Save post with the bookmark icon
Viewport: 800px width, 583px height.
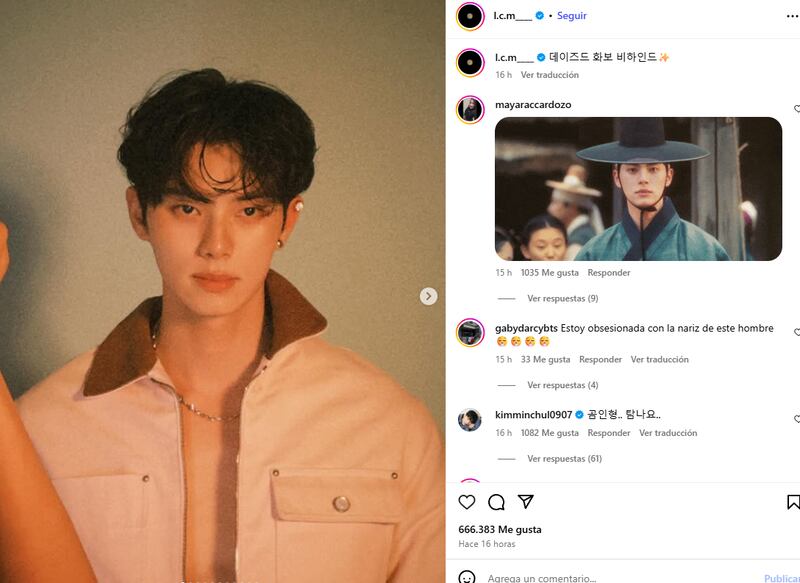tap(793, 502)
